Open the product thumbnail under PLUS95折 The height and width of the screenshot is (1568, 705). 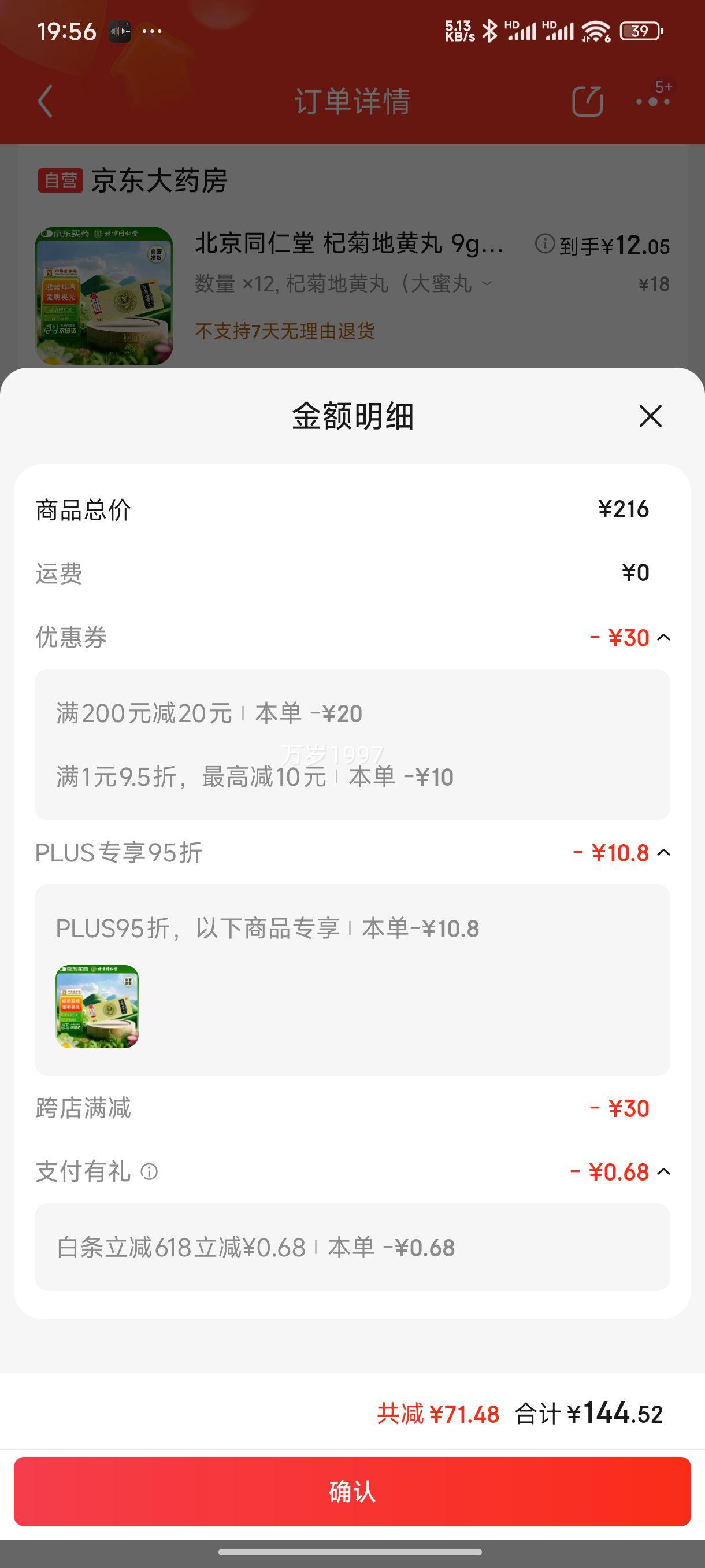97,1006
